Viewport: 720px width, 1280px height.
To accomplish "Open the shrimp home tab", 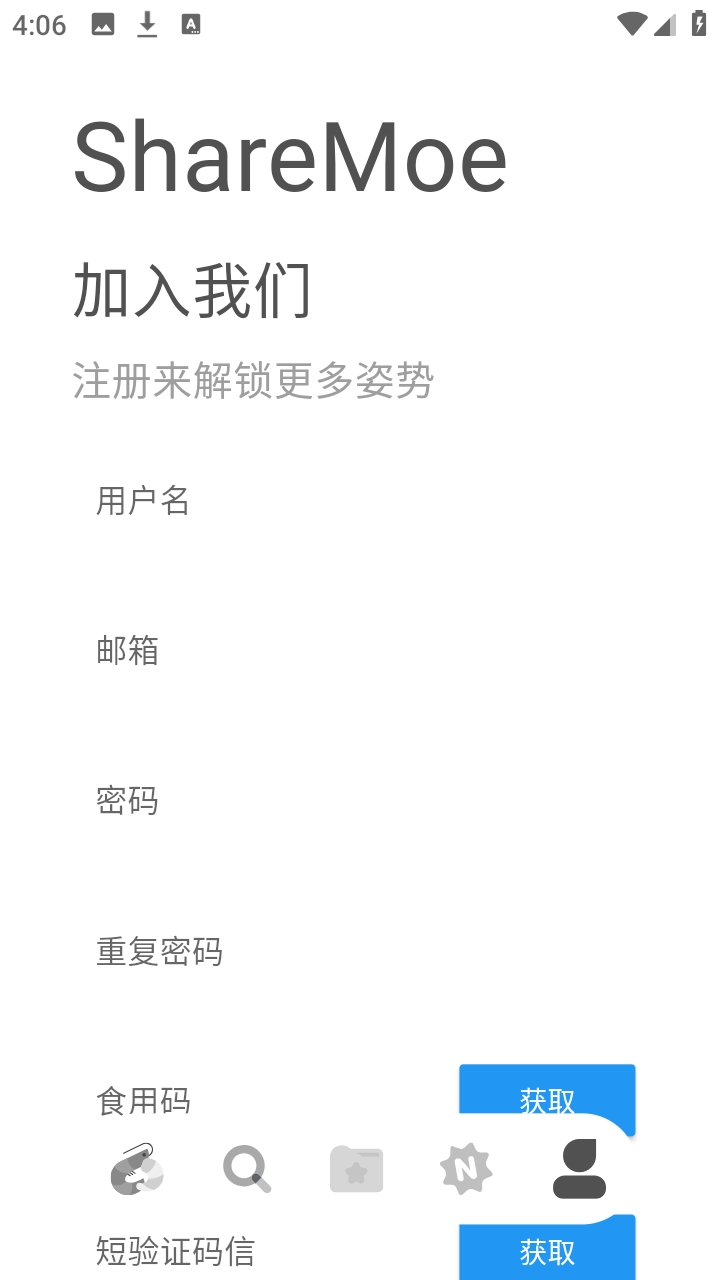I will pos(137,1169).
